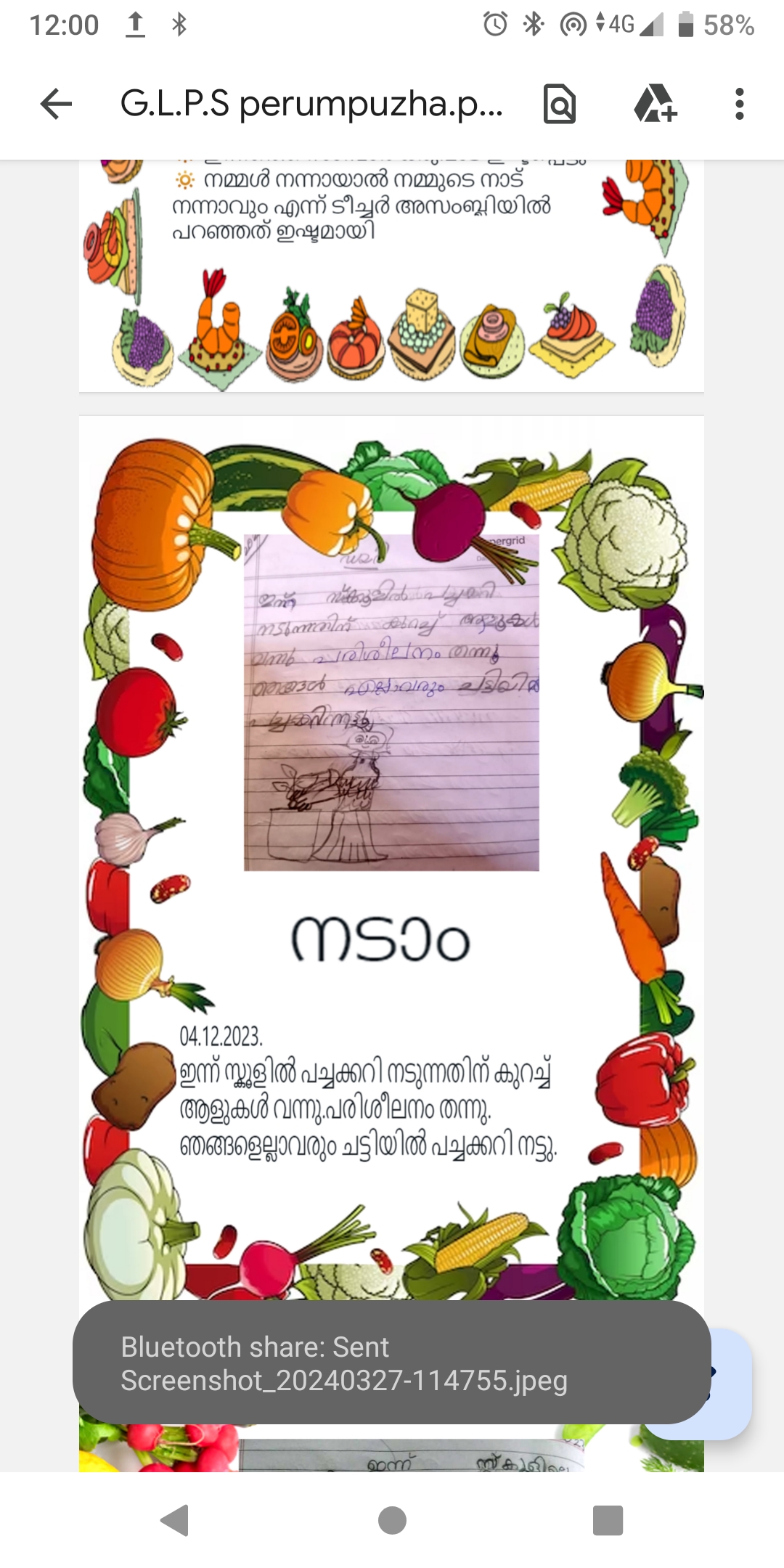Screen dimensions: 784x1568
Task: Search within the document
Action: coord(559,104)
